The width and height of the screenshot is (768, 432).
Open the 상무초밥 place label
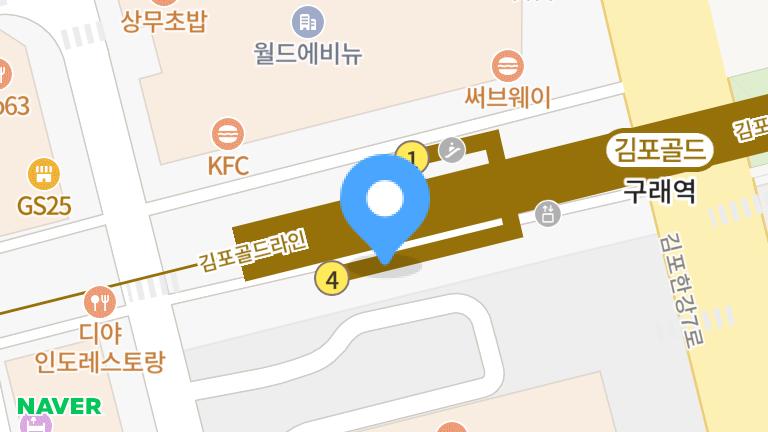163,20
